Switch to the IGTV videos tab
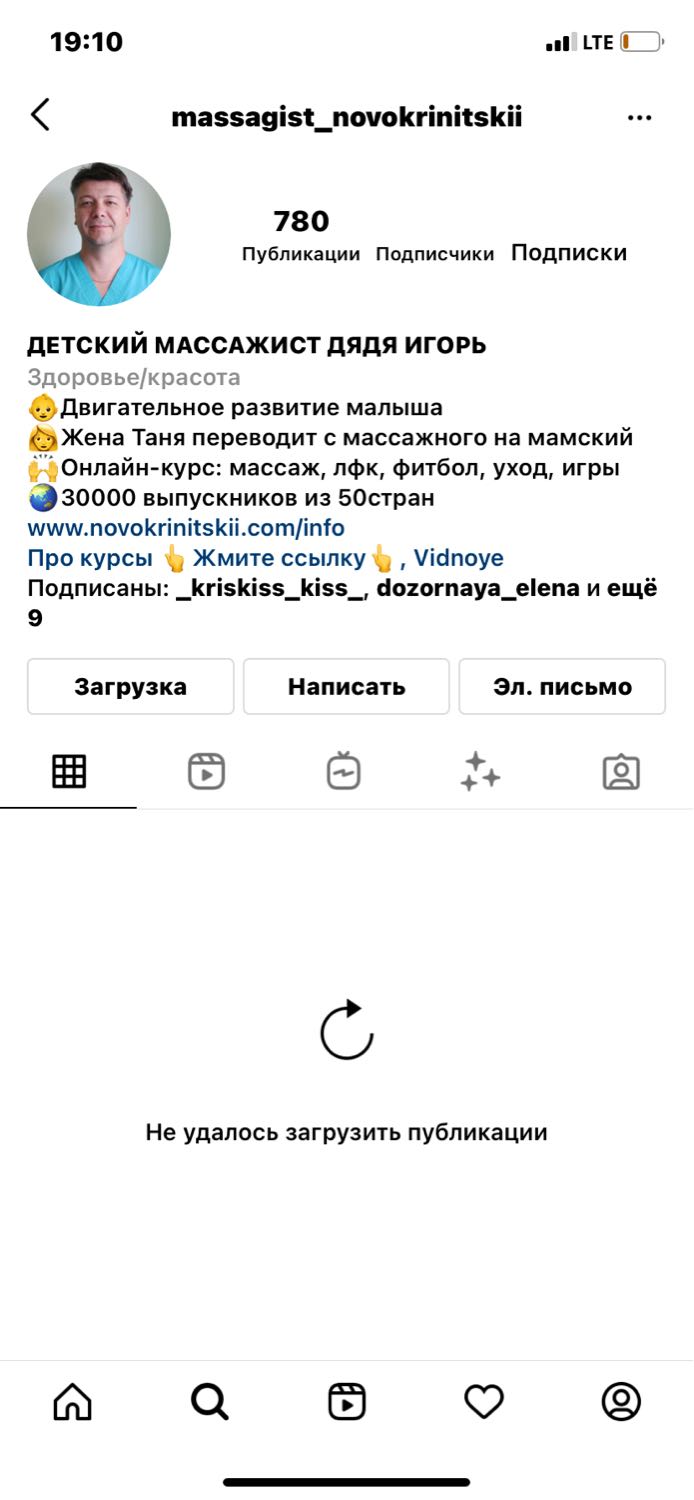Screen dimensions: 694x1500 coord(344,771)
